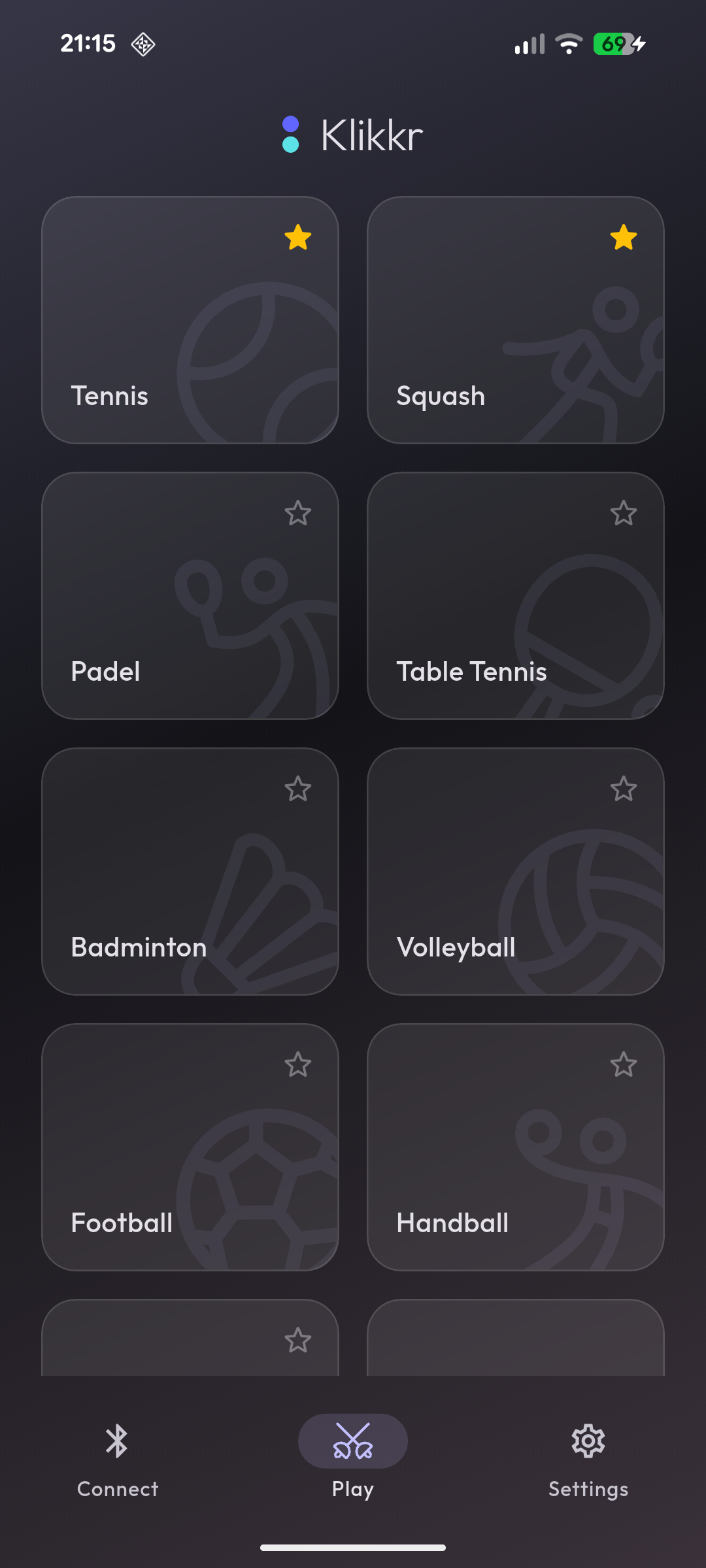706x1568 pixels.
Task: Choose the Table Tennis card
Action: [515, 596]
